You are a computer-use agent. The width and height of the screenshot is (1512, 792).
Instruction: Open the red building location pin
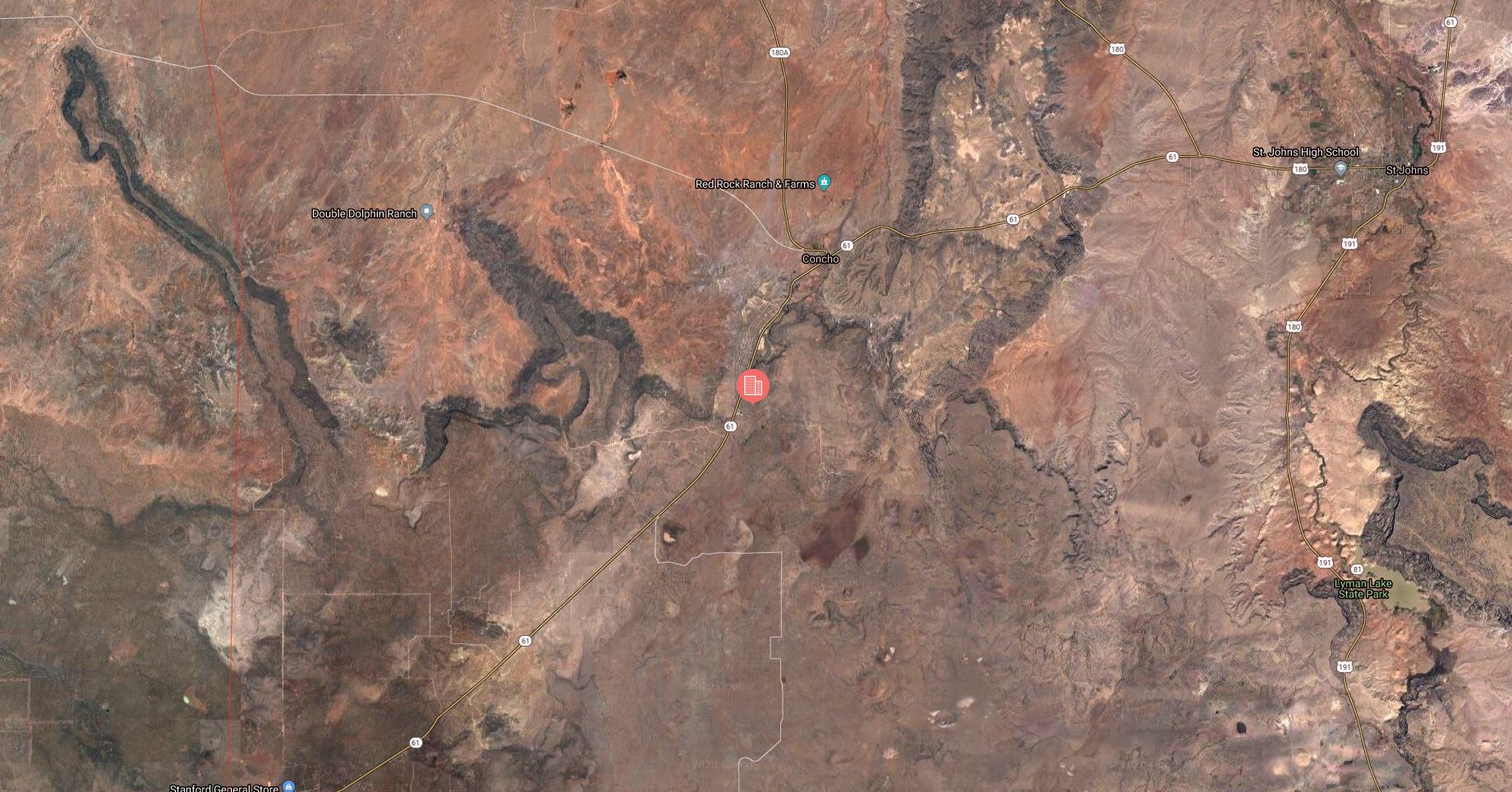click(752, 385)
